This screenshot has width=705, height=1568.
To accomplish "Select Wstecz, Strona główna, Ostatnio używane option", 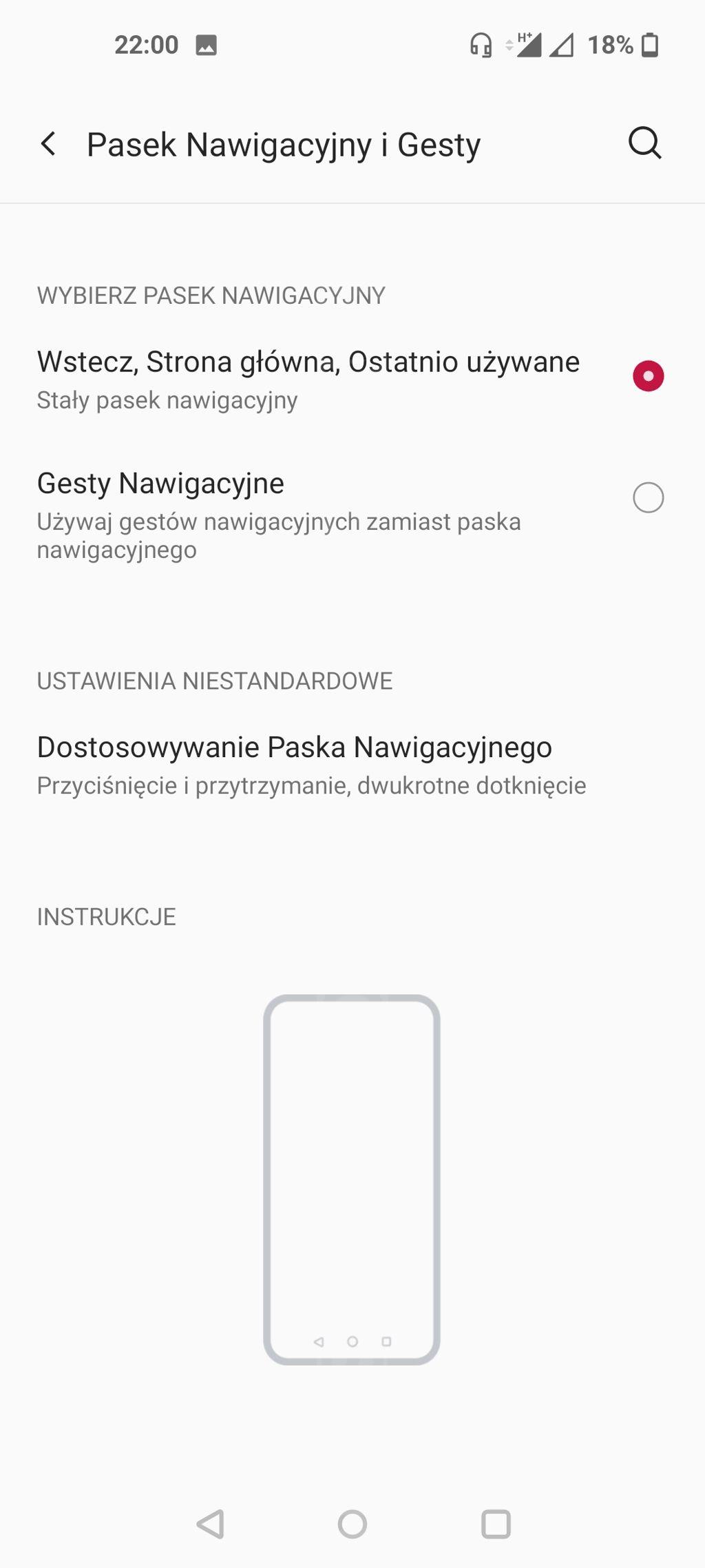I will [x=647, y=376].
